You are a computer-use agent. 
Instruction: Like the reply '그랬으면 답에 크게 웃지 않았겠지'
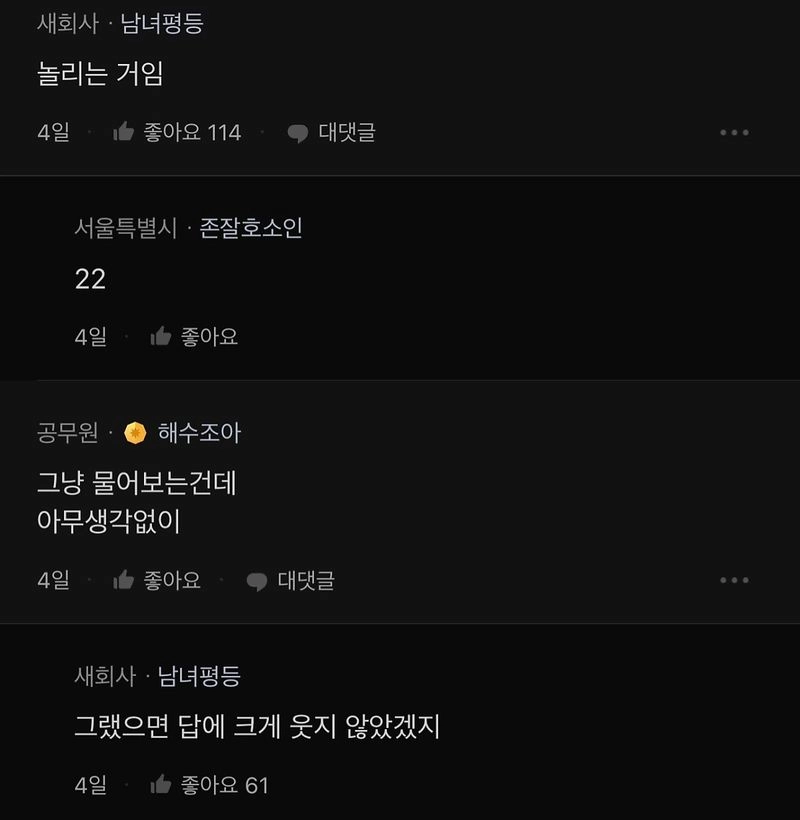click(162, 785)
